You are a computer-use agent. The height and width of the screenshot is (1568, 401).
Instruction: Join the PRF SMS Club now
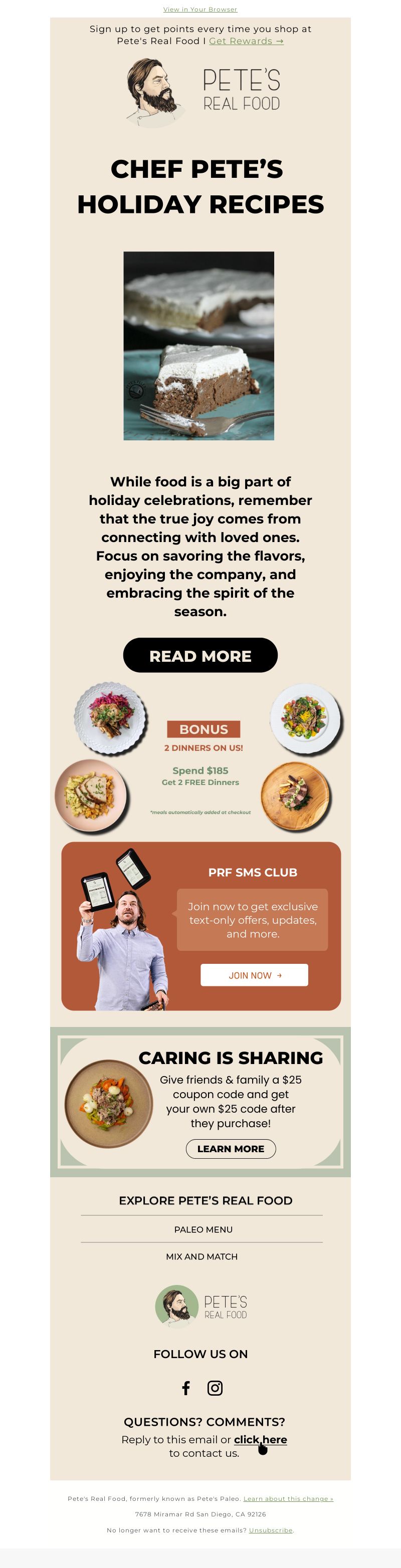pyautogui.click(x=254, y=975)
